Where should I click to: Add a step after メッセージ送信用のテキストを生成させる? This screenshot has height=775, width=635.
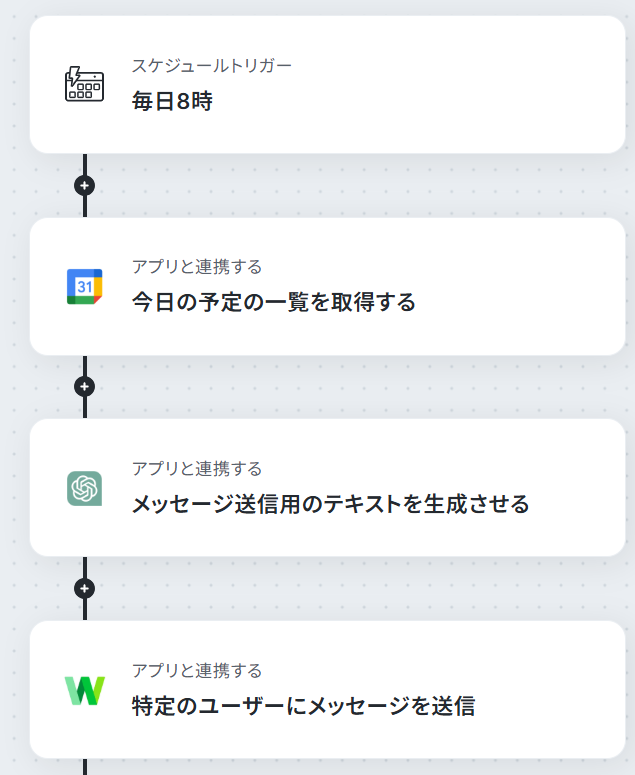(85, 589)
